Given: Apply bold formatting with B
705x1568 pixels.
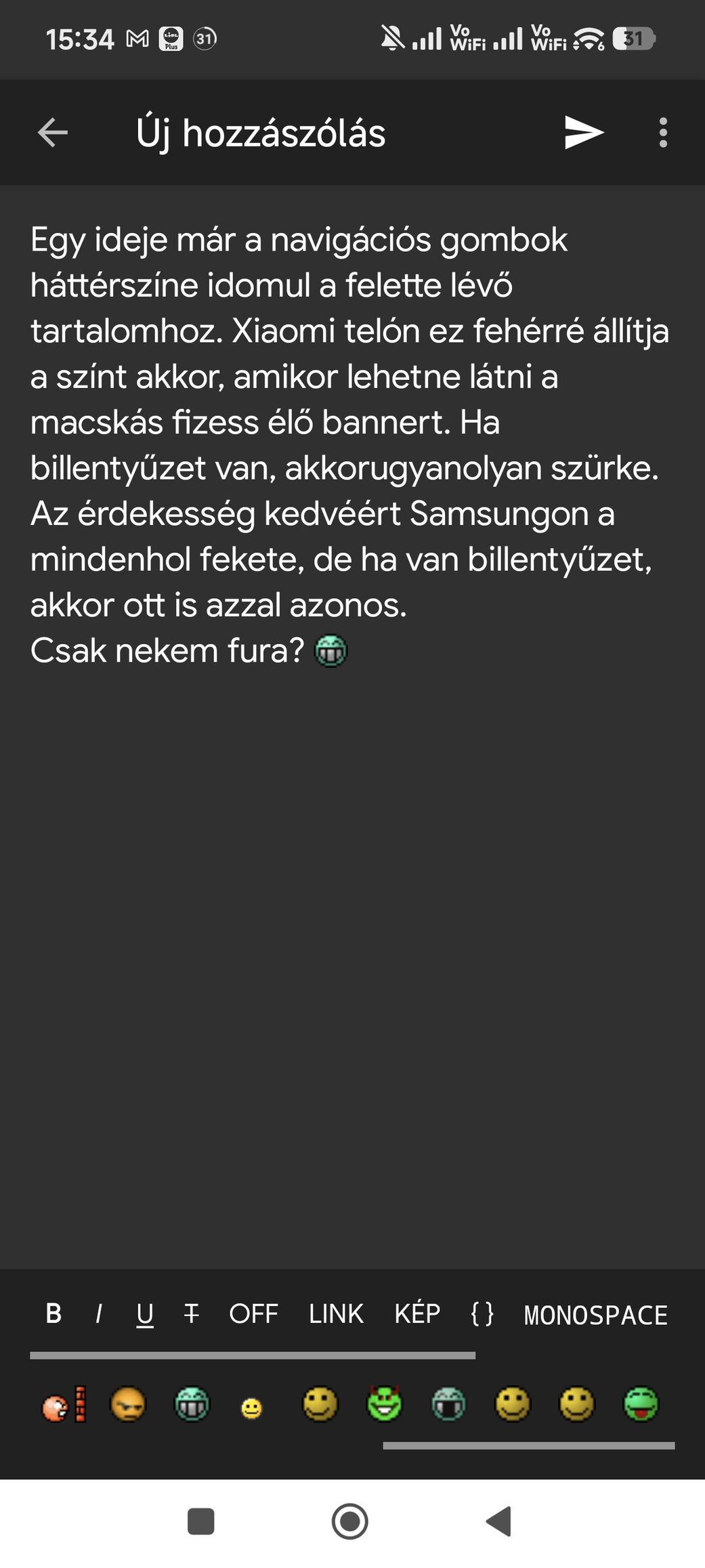Looking at the screenshot, I should coord(54,1313).
